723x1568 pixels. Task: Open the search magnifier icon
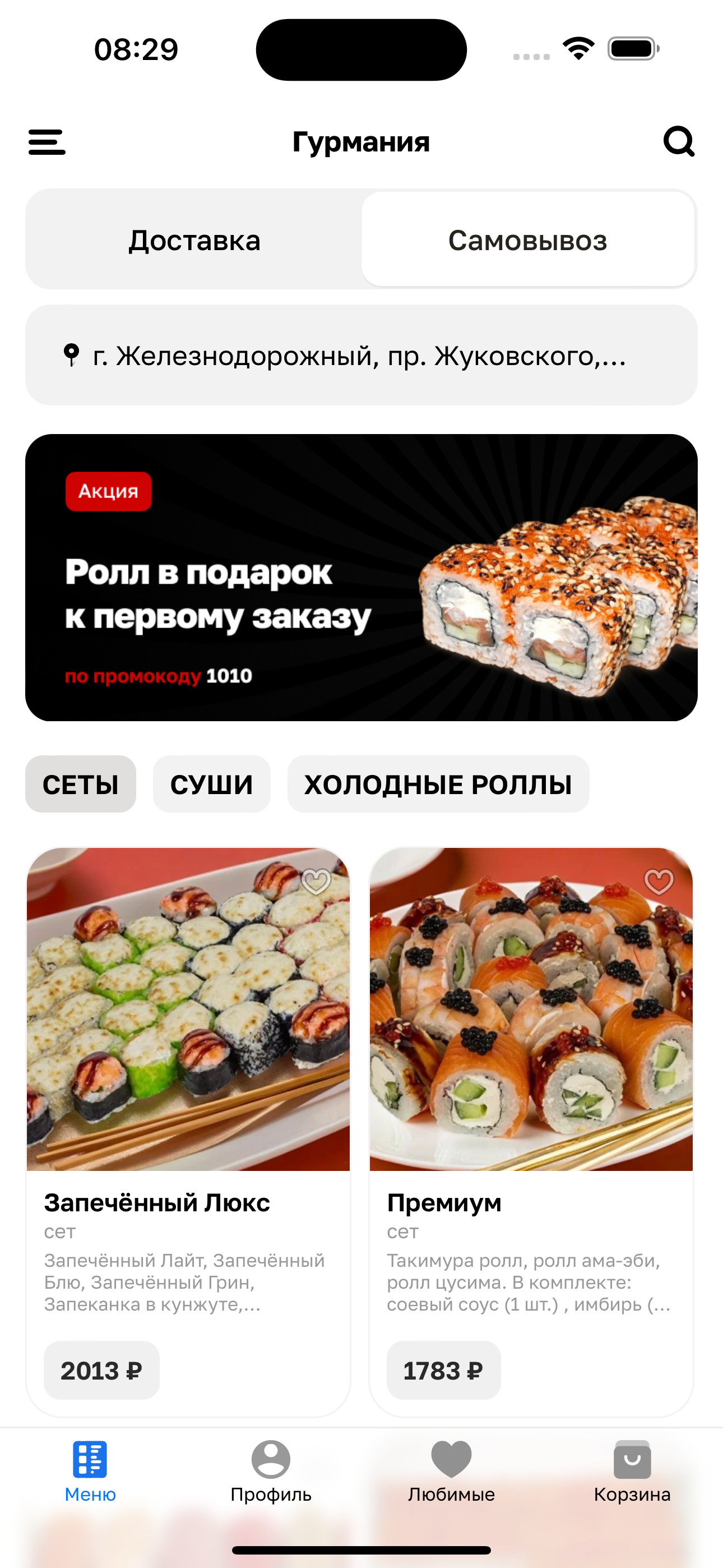pos(679,142)
